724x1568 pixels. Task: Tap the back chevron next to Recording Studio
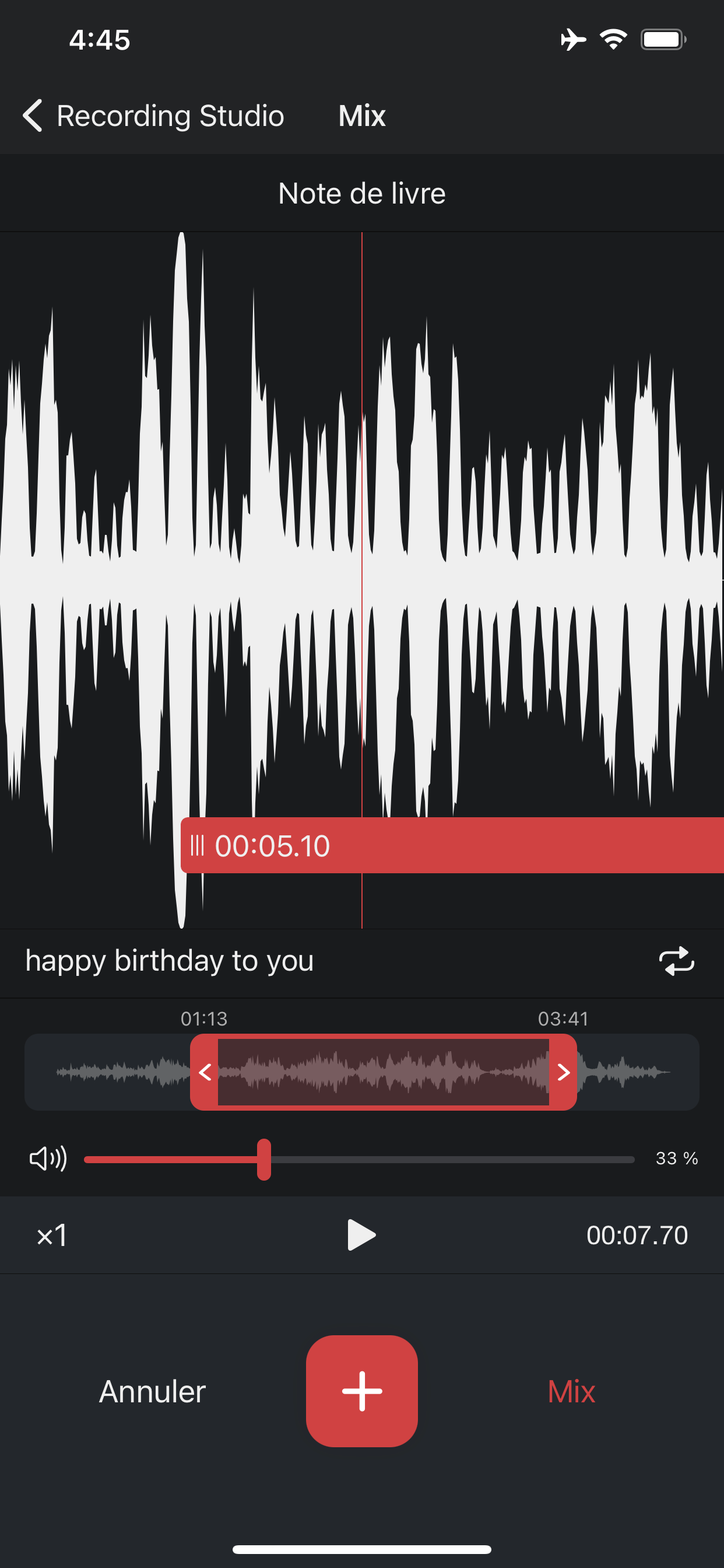[x=31, y=115]
